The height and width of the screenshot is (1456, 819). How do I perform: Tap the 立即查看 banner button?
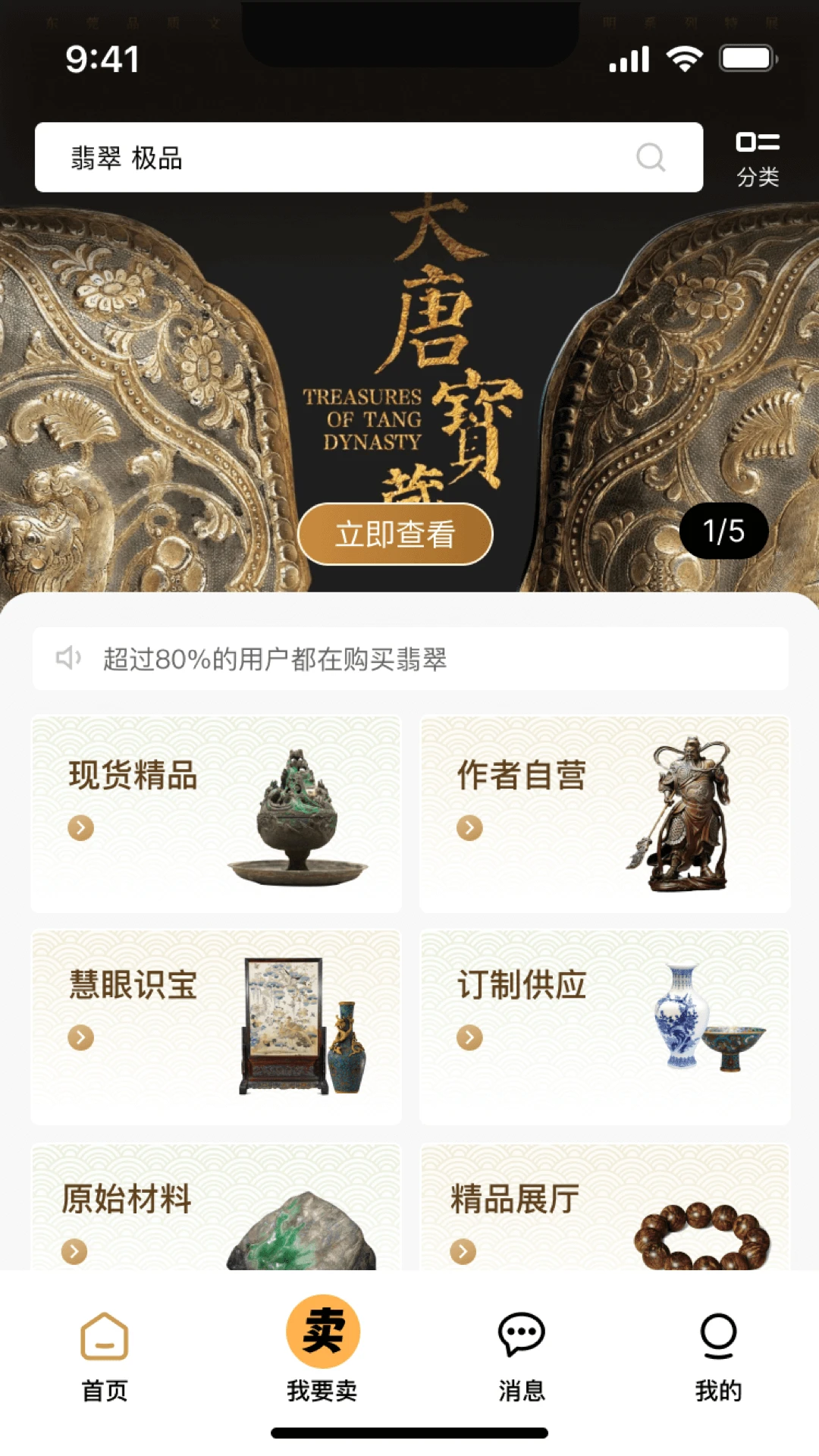coord(395,534)
